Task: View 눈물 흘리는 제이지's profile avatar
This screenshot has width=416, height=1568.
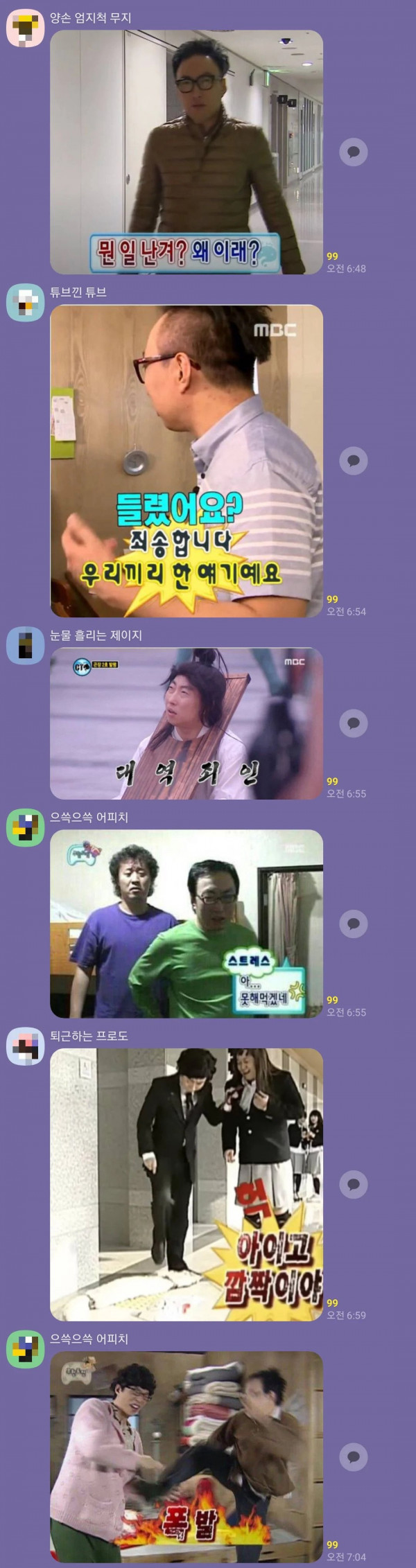Action: tap(26, 645)
